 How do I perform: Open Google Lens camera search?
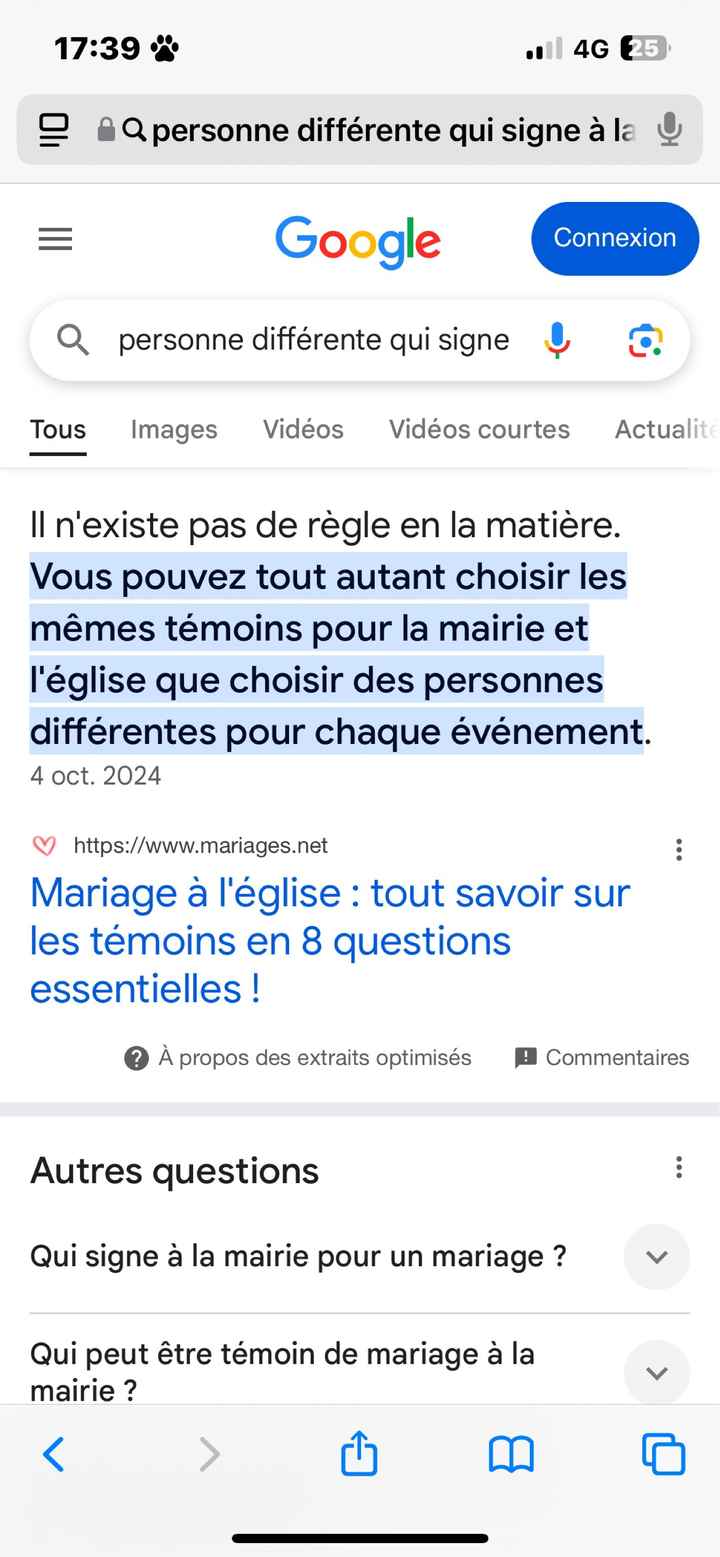pyautogui.click(x=645, y=341)
